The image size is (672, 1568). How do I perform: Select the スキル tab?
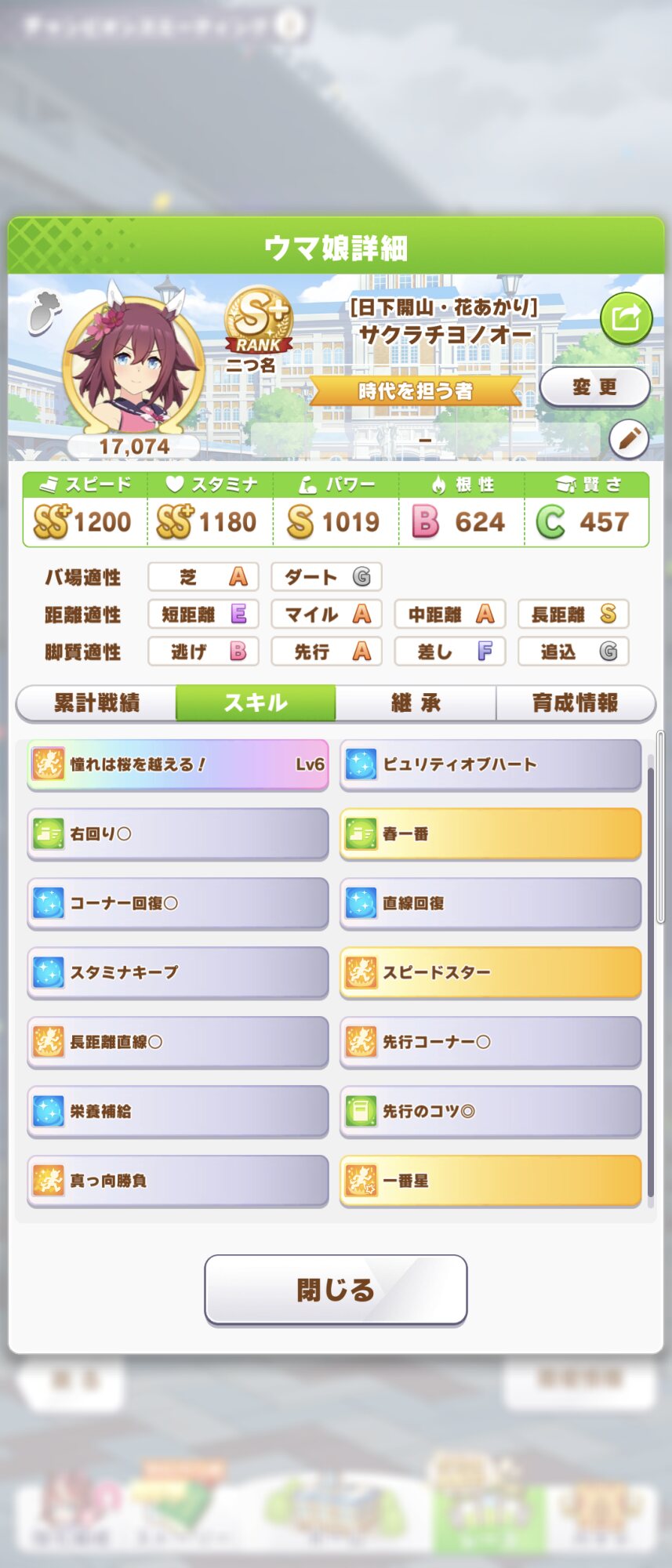tap(256, 703)
